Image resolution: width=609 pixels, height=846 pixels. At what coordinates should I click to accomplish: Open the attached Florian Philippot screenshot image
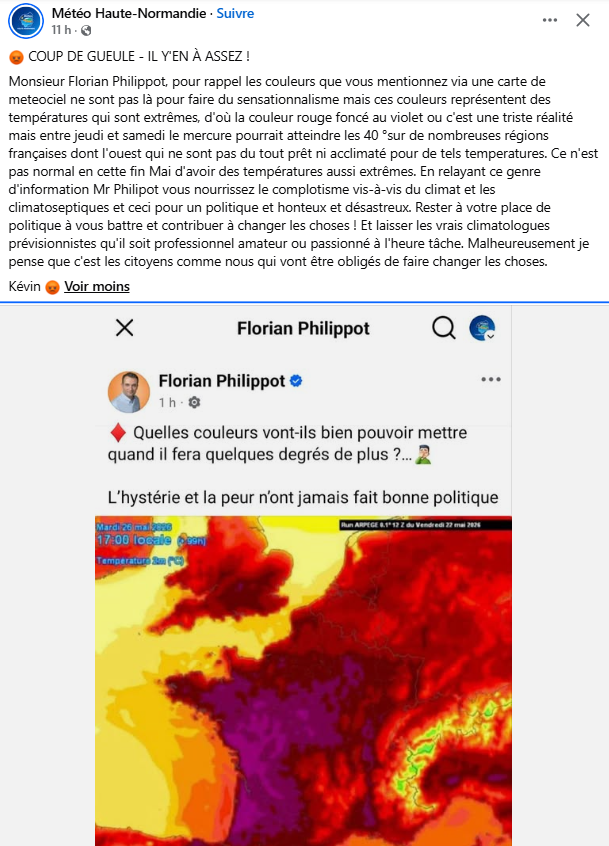[303, 575]
